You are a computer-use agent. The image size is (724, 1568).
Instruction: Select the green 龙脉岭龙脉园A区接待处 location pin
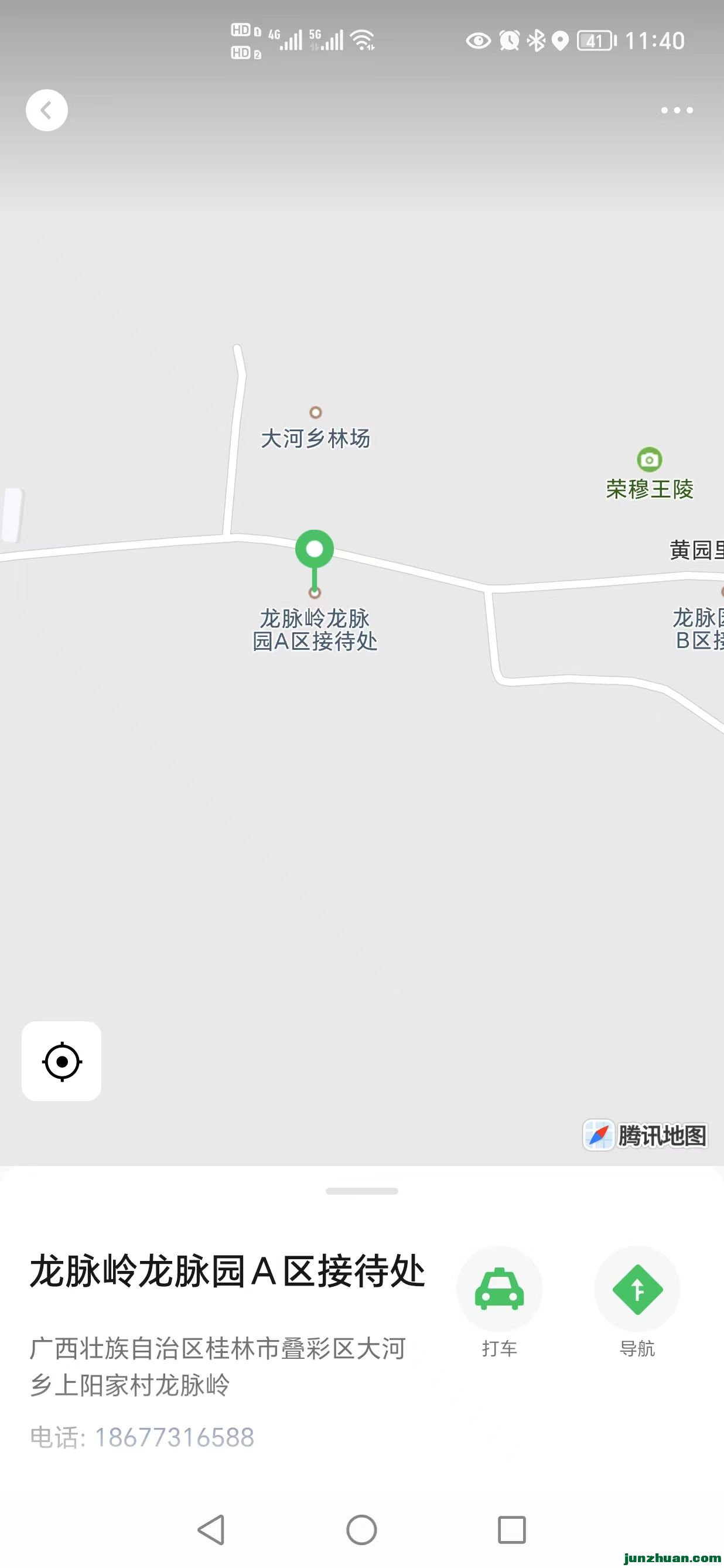(314, 550)
